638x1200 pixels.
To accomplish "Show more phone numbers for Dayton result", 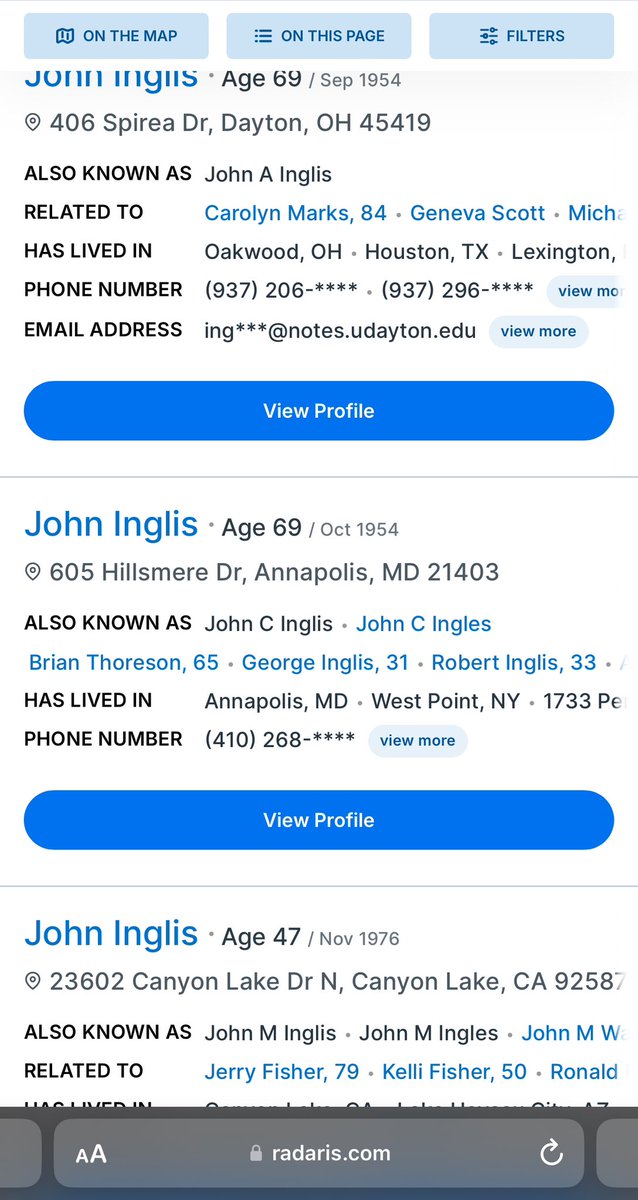I will coord(590,291).
